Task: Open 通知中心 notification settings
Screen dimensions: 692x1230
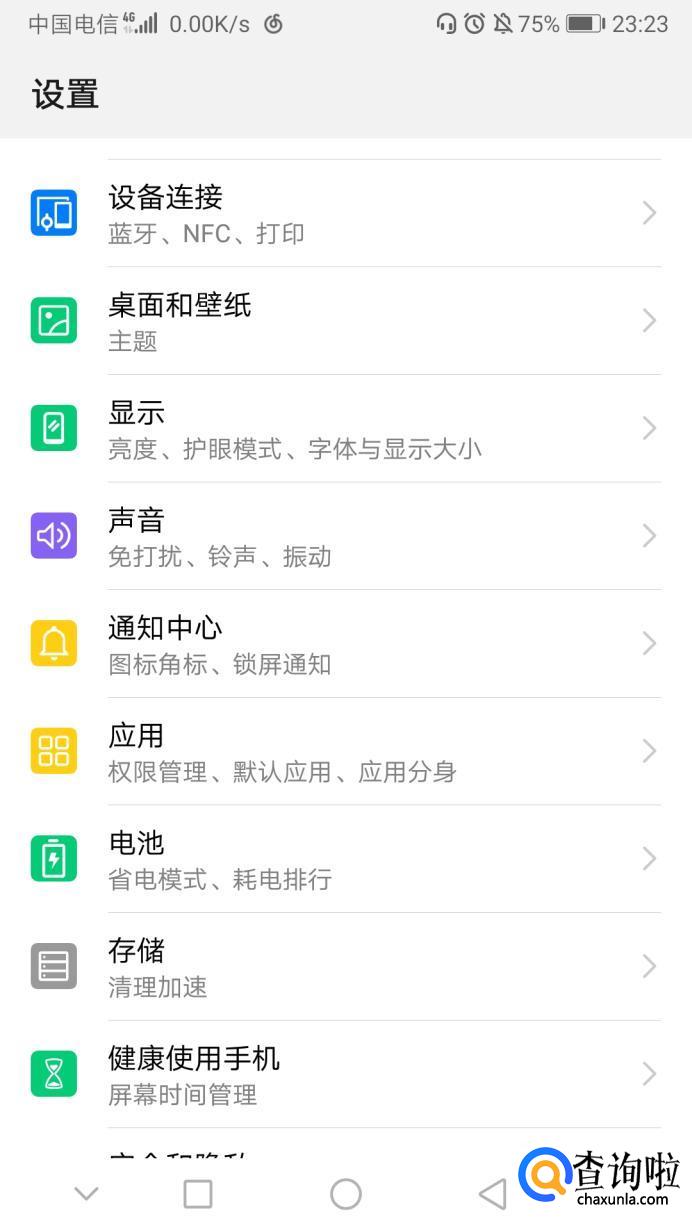Action: click(x=345, y=644)
